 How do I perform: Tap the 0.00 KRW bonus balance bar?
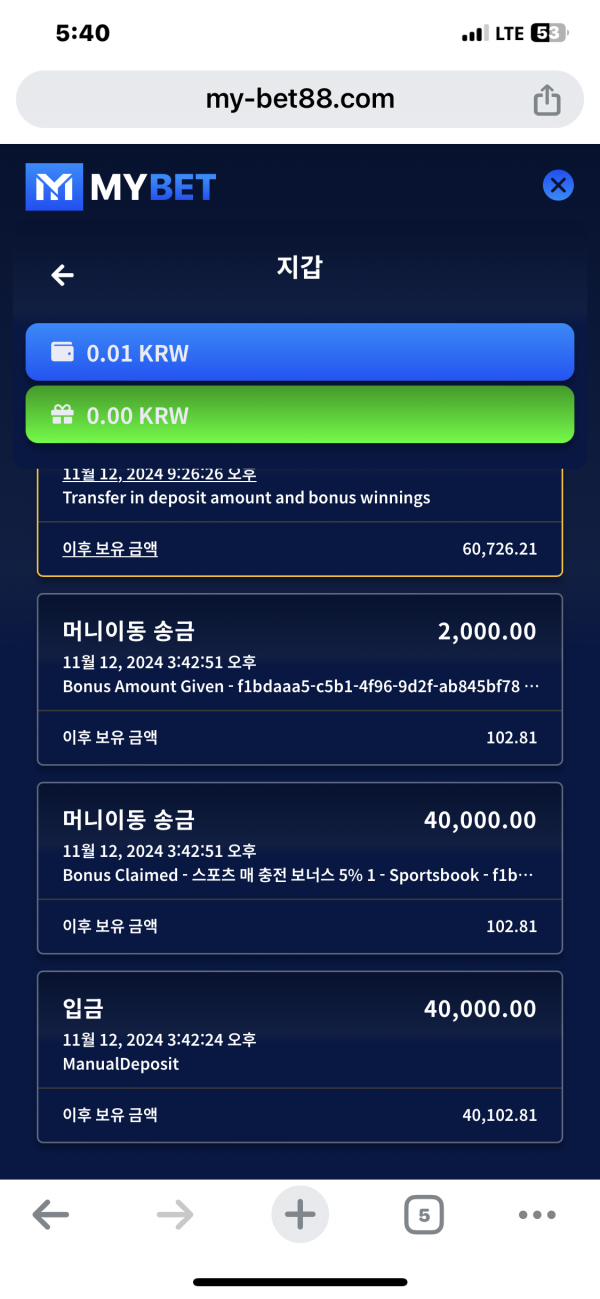click(x=300, y=414)
